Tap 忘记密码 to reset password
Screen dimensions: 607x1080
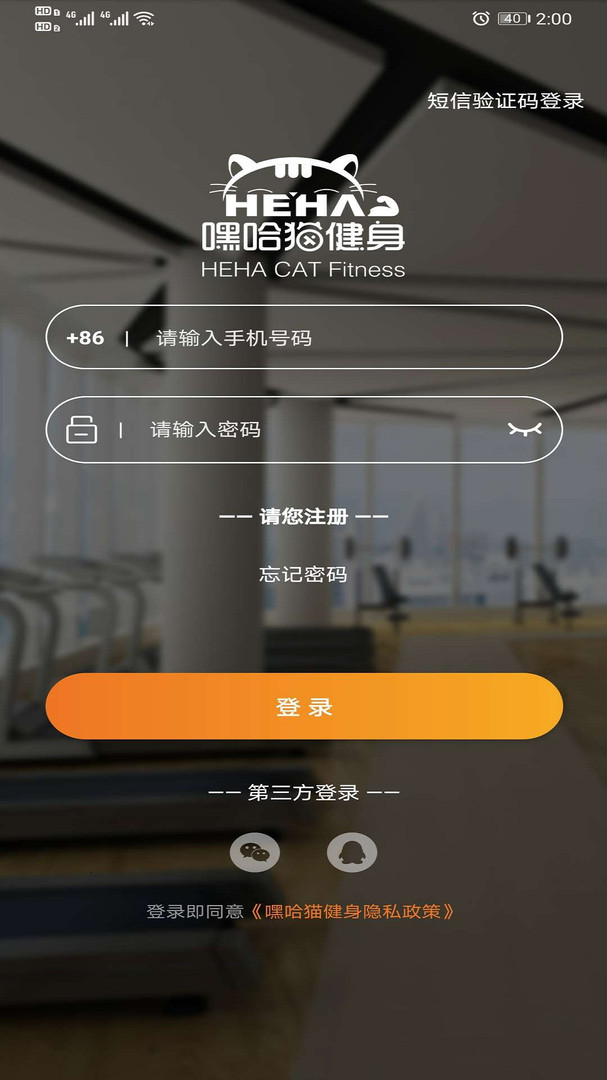(x=303, y=574)
